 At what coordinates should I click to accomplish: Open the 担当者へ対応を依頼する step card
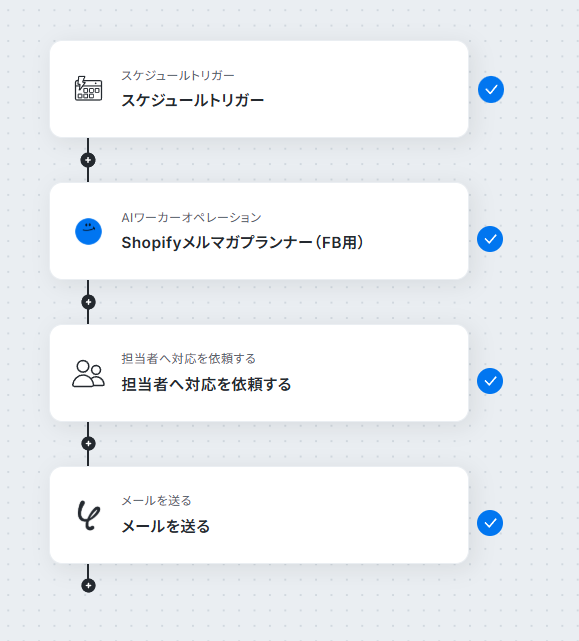tap(259, 373)
